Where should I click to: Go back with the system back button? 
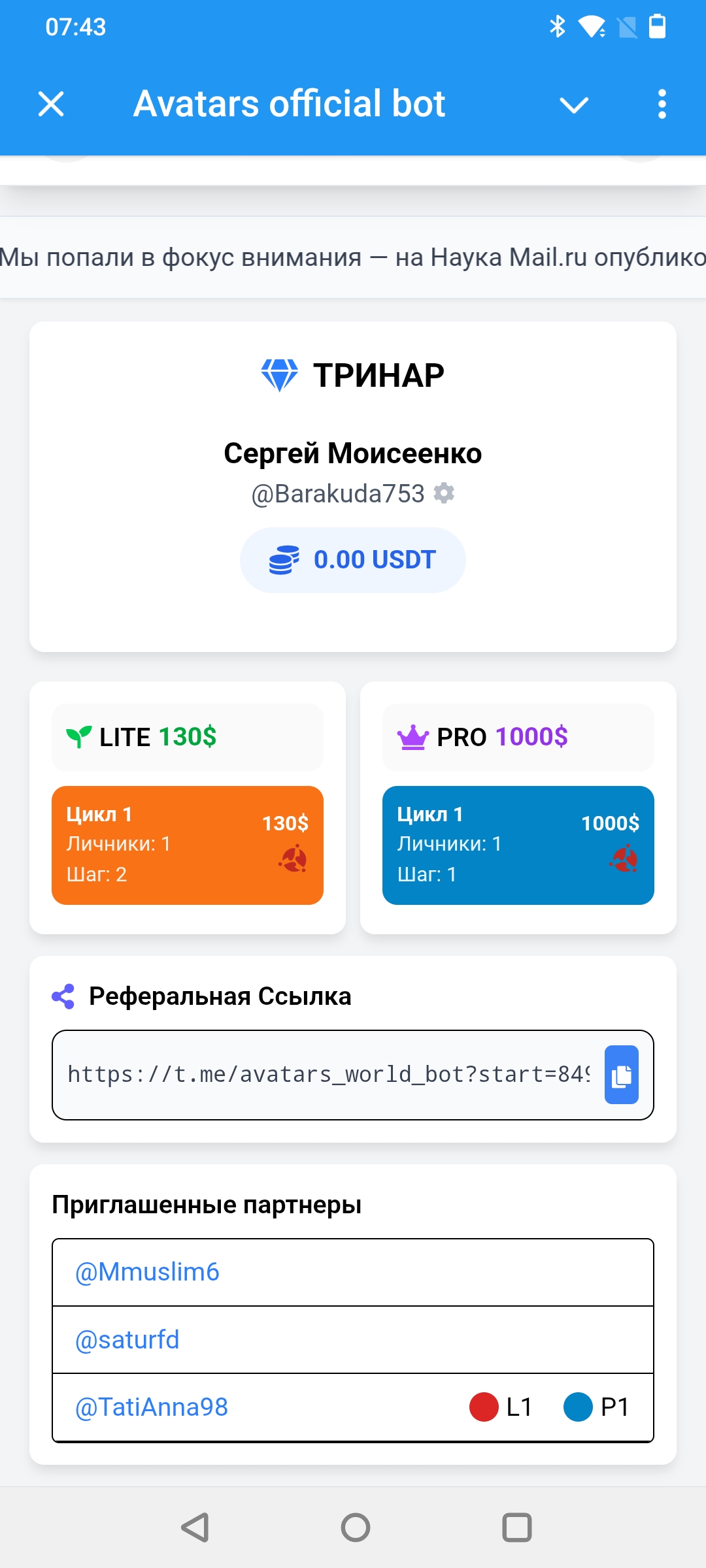pos(195,1527)
